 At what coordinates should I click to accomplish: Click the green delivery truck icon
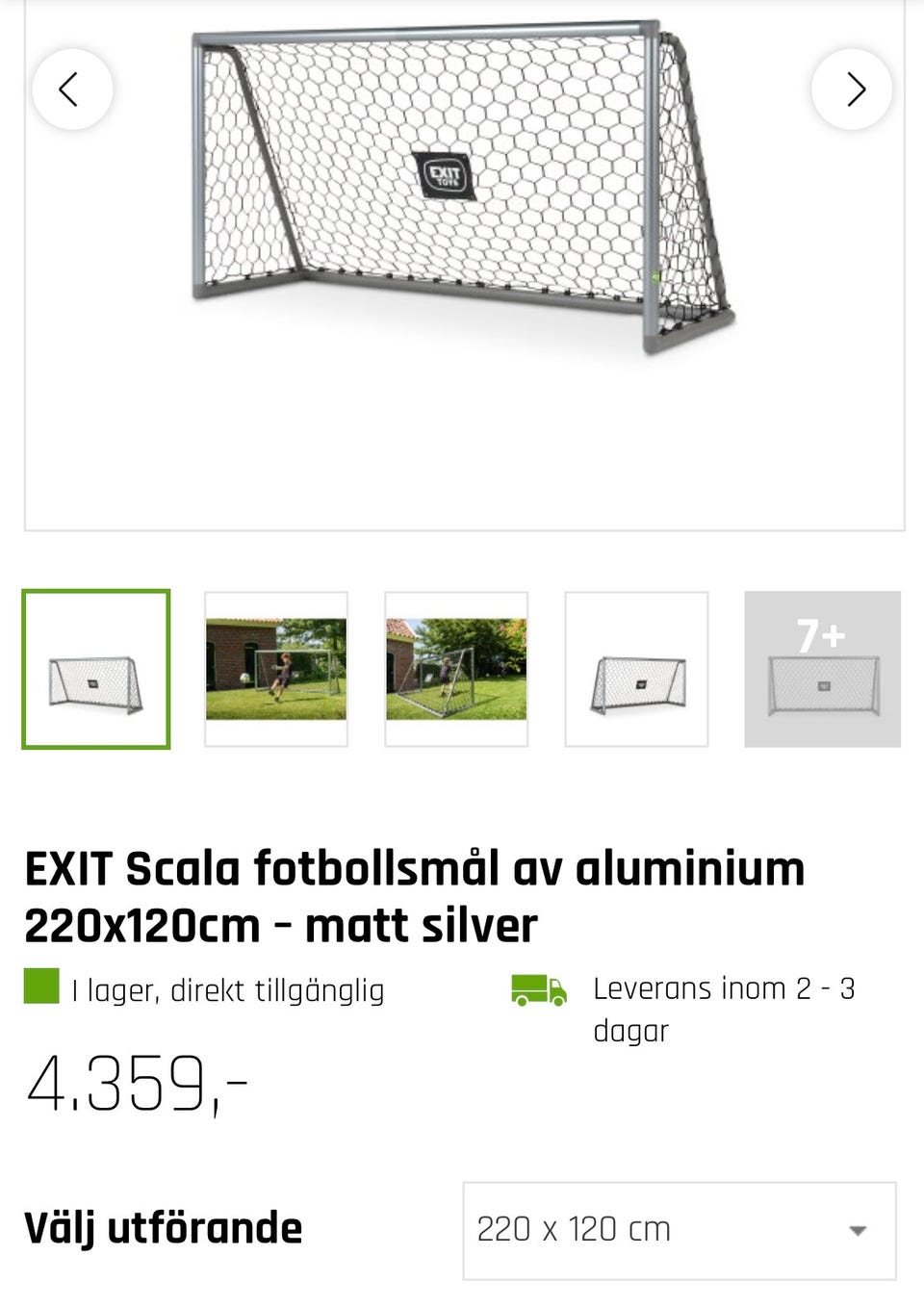point(539,988)
